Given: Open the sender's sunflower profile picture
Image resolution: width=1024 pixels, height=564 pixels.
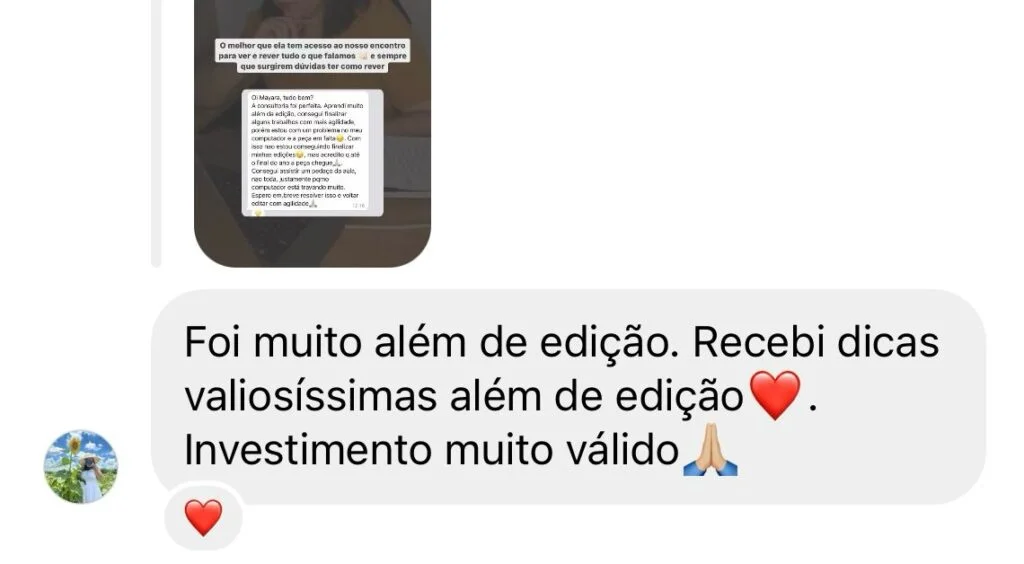Looking at the screenshot, I should tap(81, 466).
